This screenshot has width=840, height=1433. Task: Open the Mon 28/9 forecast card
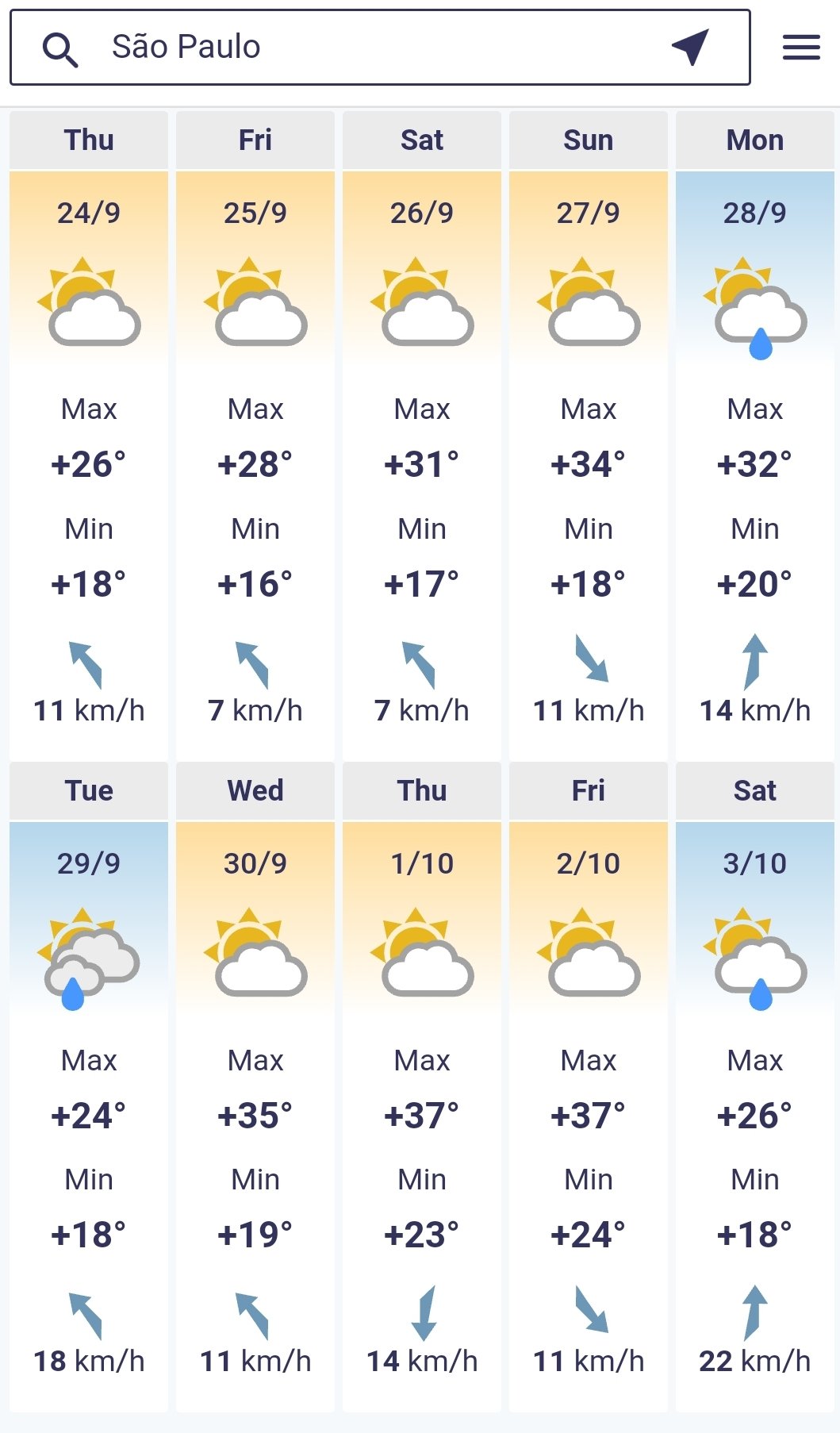click(755, 435)
